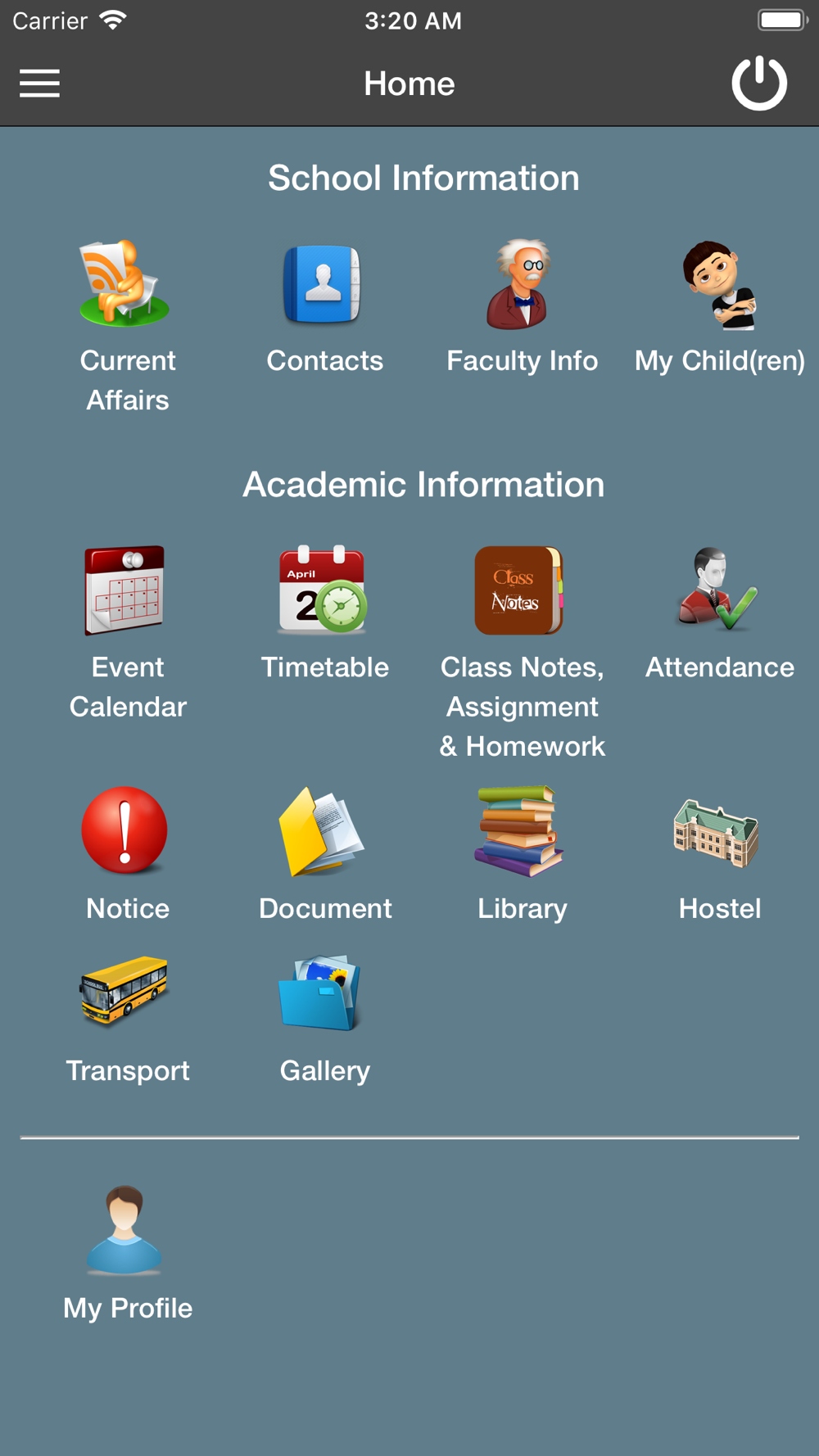
Task: Check Attendance records
Action: coord(718,590)
